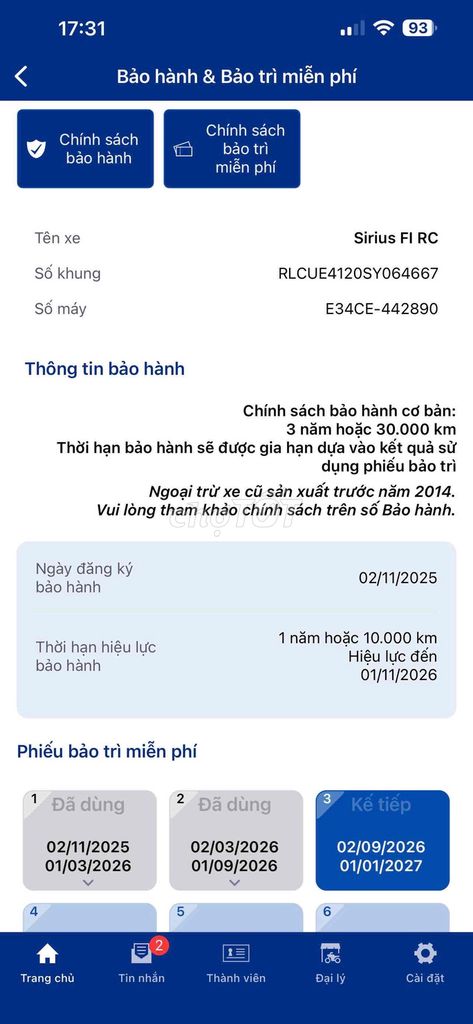This screenshot has height=1024, width=473.
Task: Open Chính sách bảo trì miễn phí
Action: point(232,149)
